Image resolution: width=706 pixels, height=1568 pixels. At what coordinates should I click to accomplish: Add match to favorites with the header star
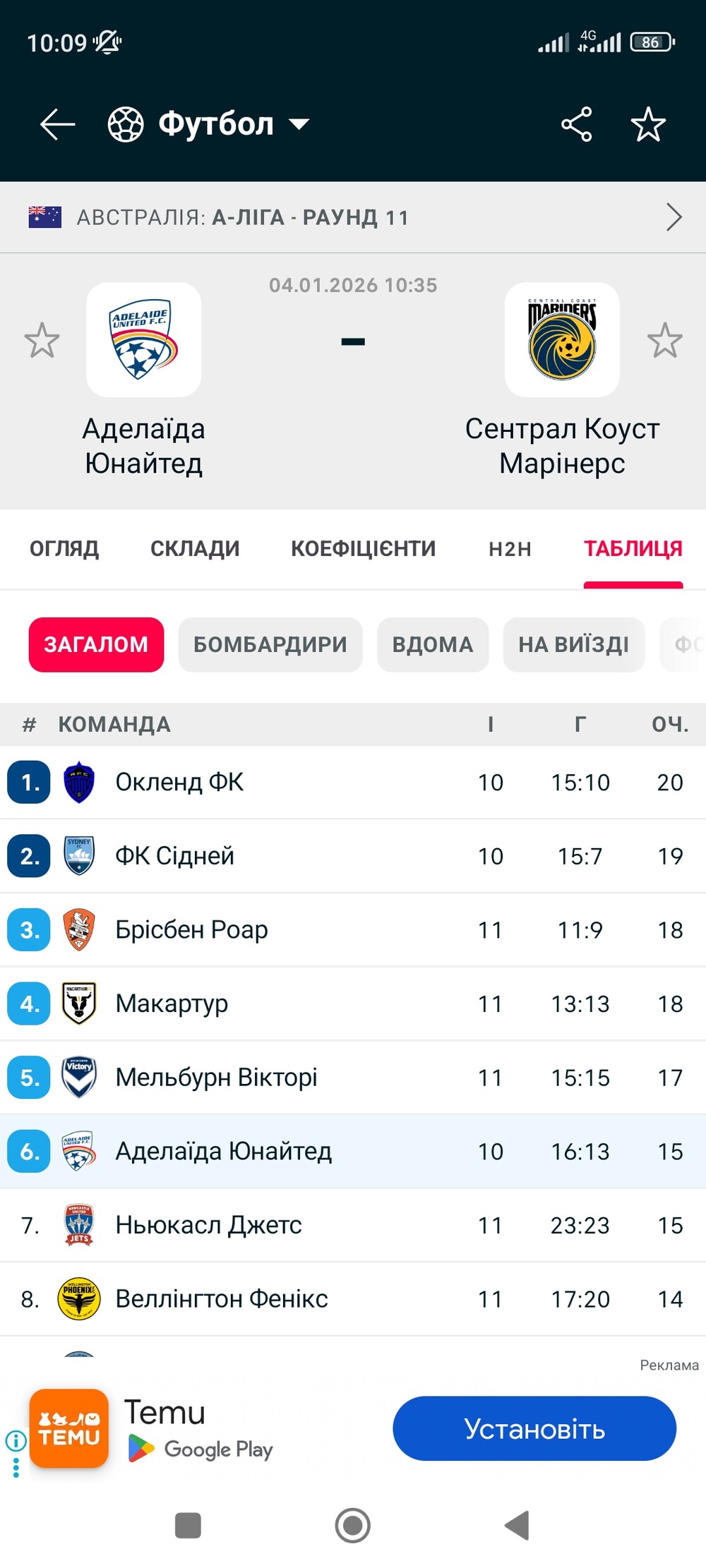click(647, 125)
